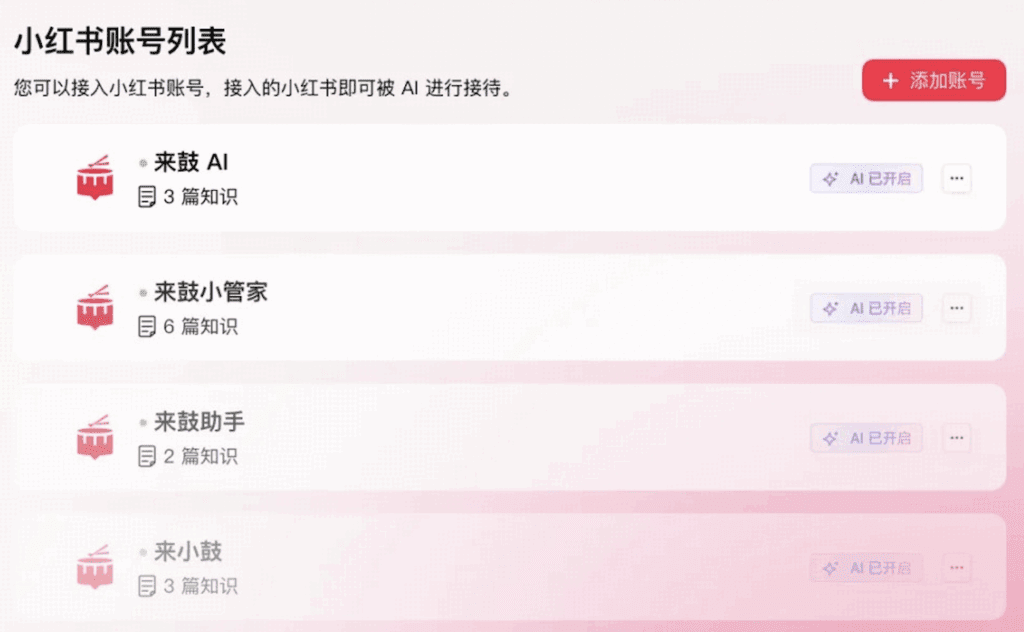Open the 来小鼓 account row
The image size is (1024, 632).
coord(188,551)
